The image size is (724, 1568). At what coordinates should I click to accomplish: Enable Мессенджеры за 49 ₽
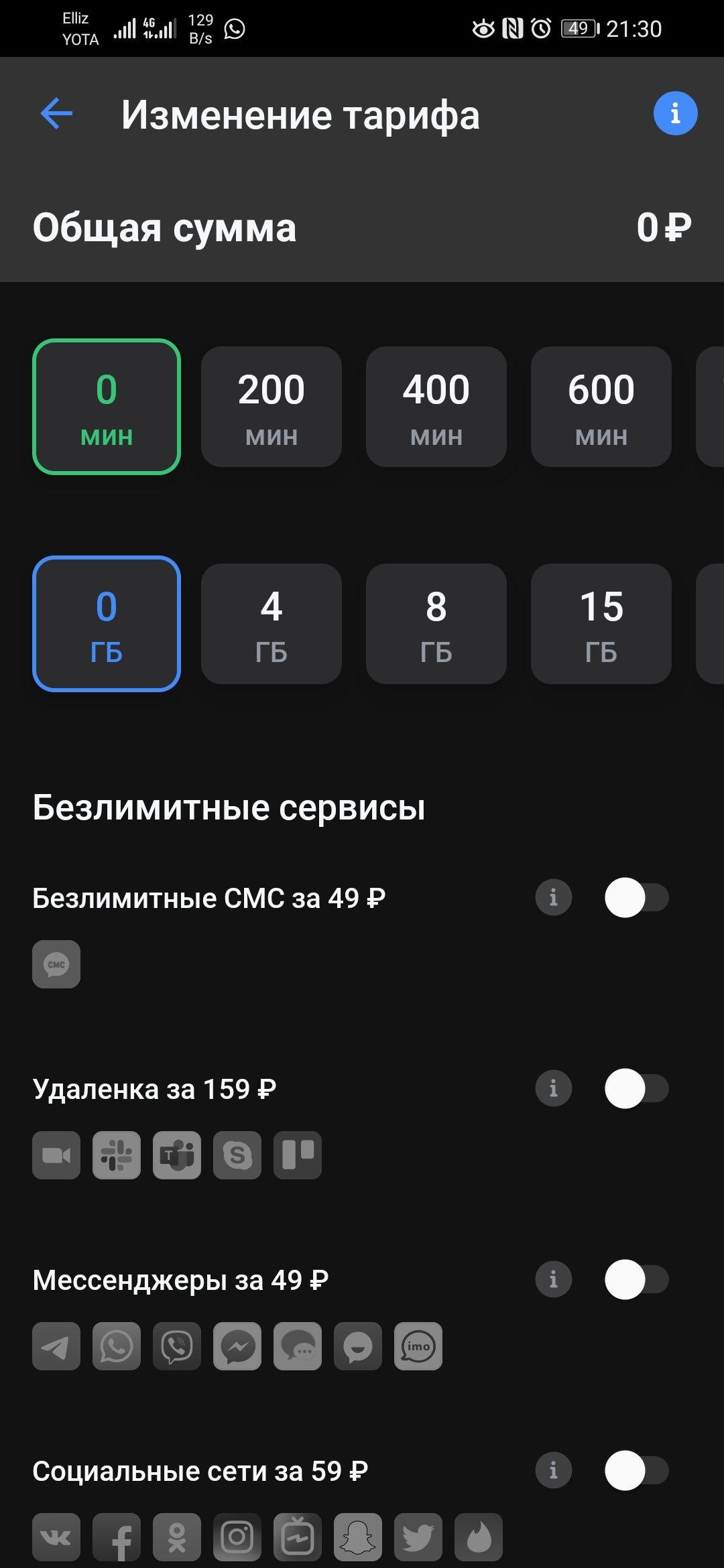636,1280
